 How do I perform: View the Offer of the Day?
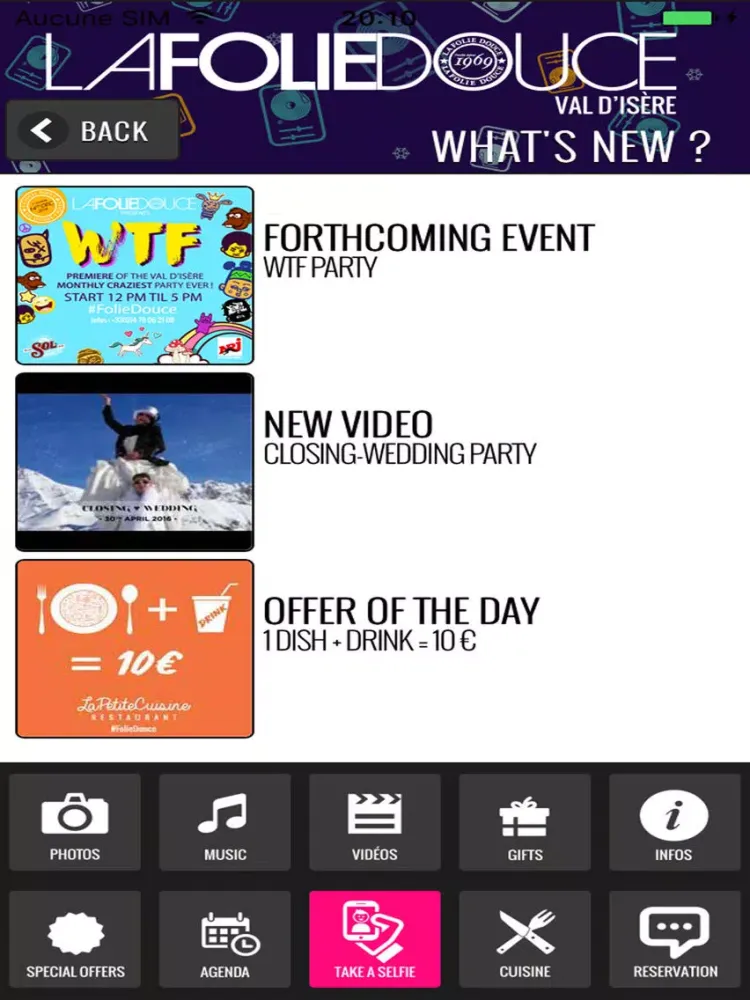135,648
